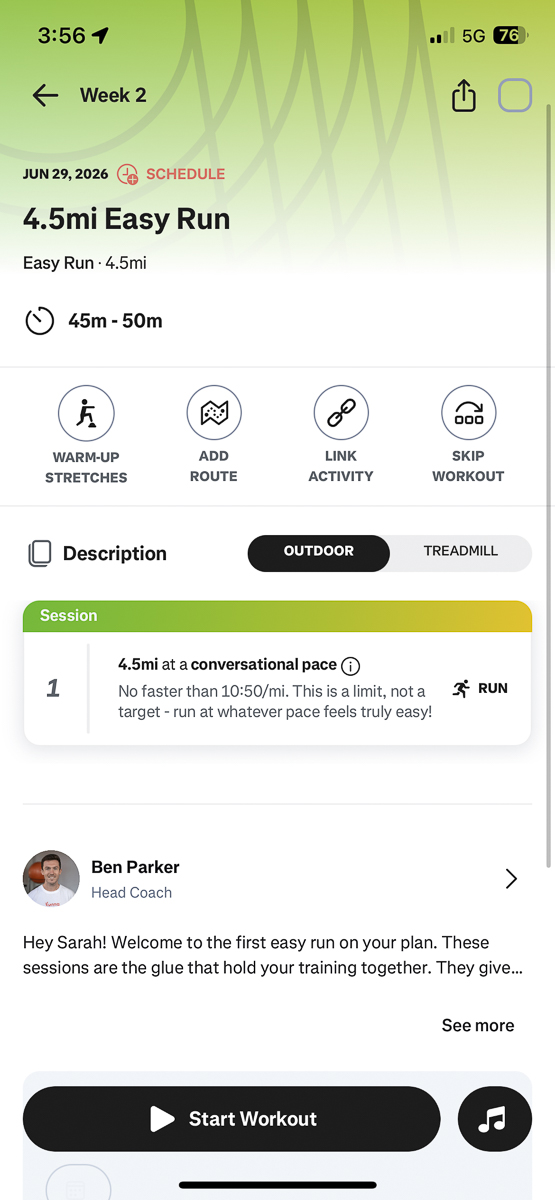Share this workout
Image resolution: width=555 pixels, height=1200 pixels.
coord(464,95)
